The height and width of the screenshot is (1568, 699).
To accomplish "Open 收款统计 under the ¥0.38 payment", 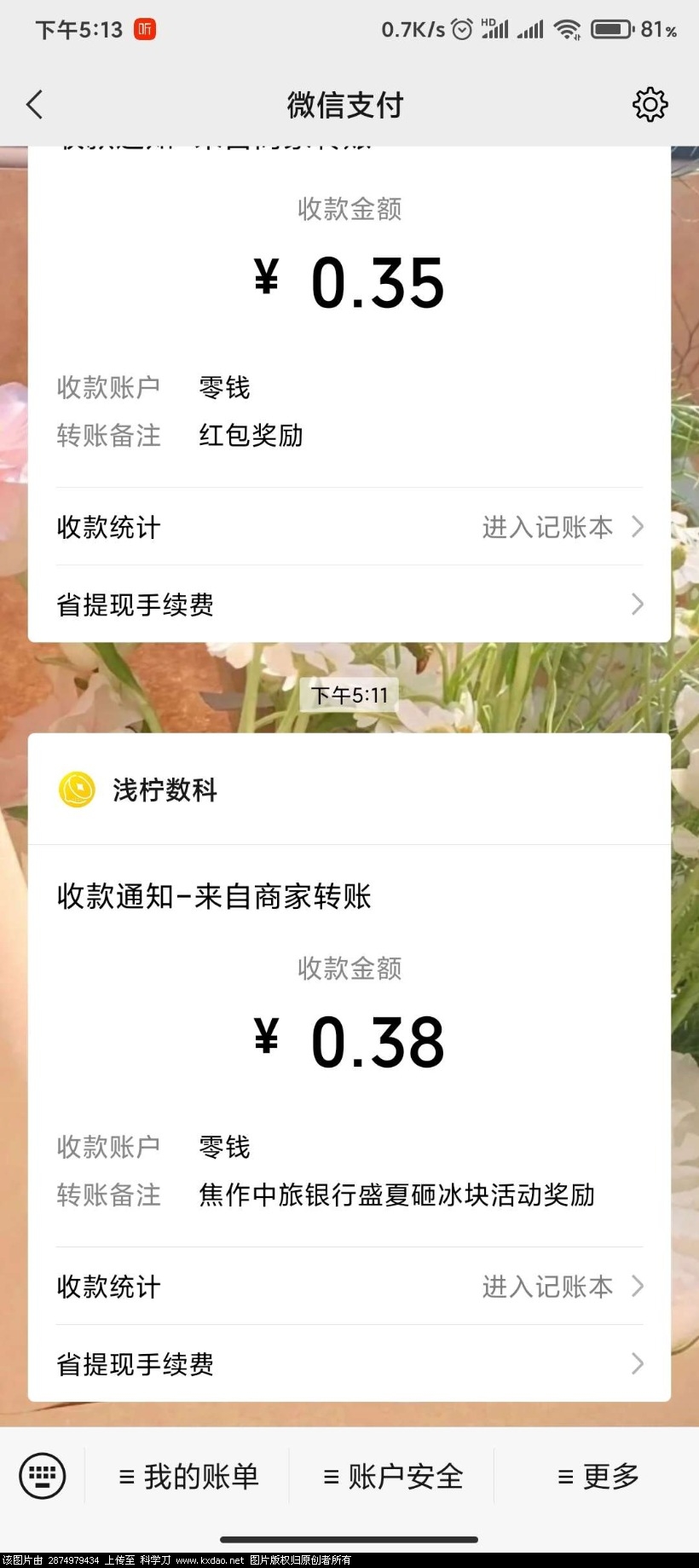I will click(349, 1287).
